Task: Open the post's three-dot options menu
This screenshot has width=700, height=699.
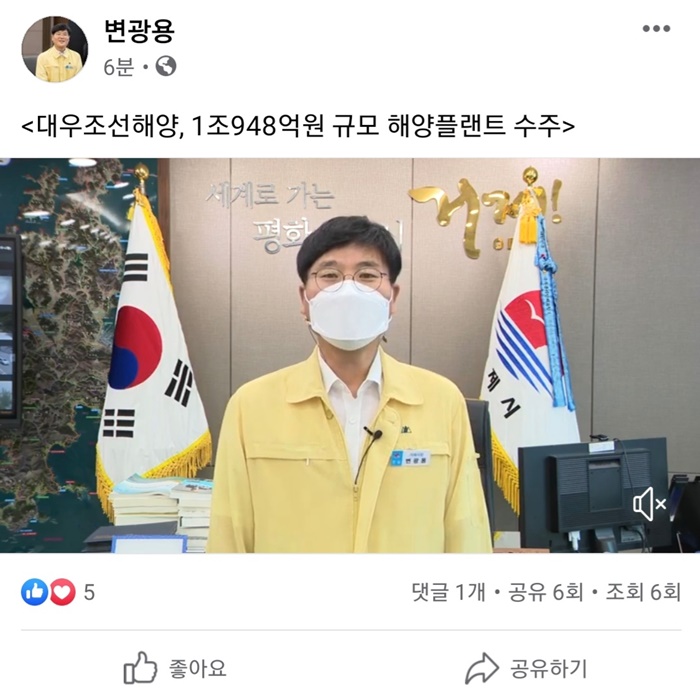Action: (x=656, y=29)
